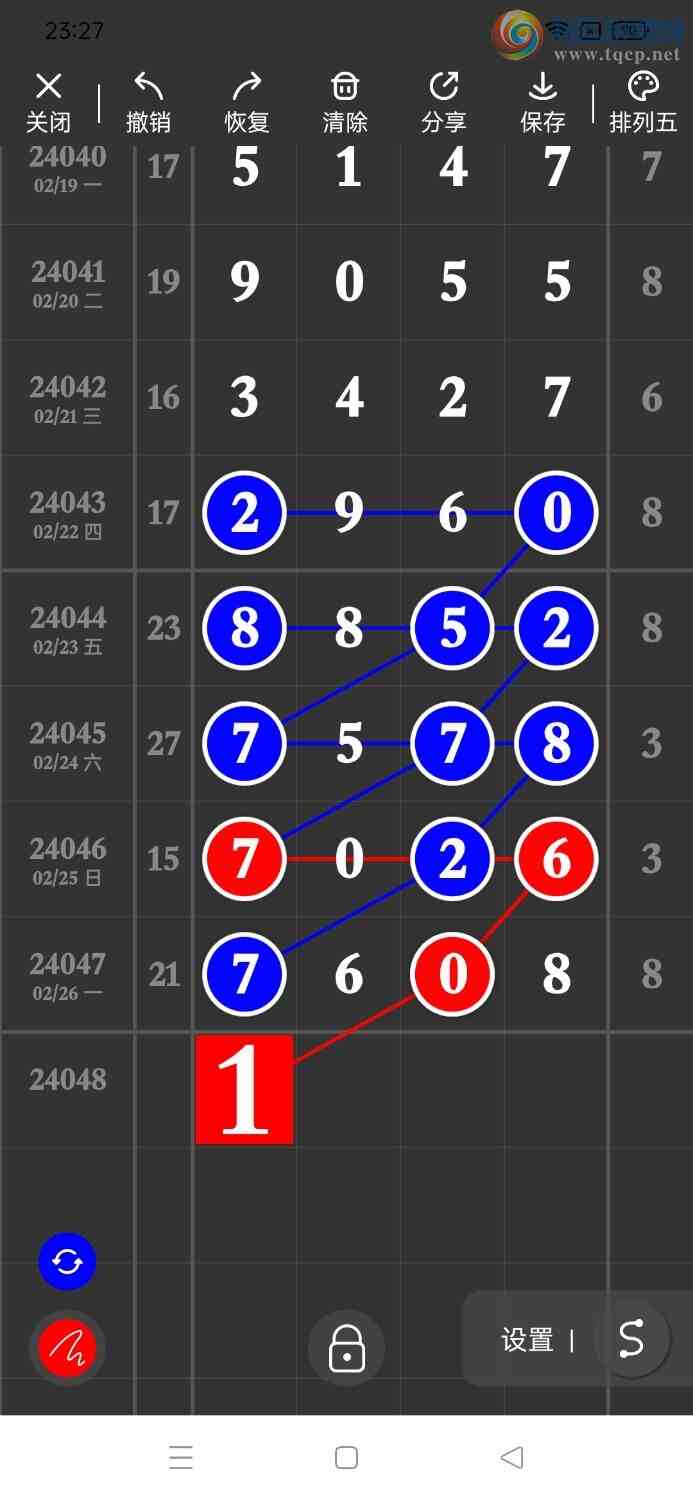Toggle the padlock lock button
This screenshot has width=693, height=1500.
346,1347
